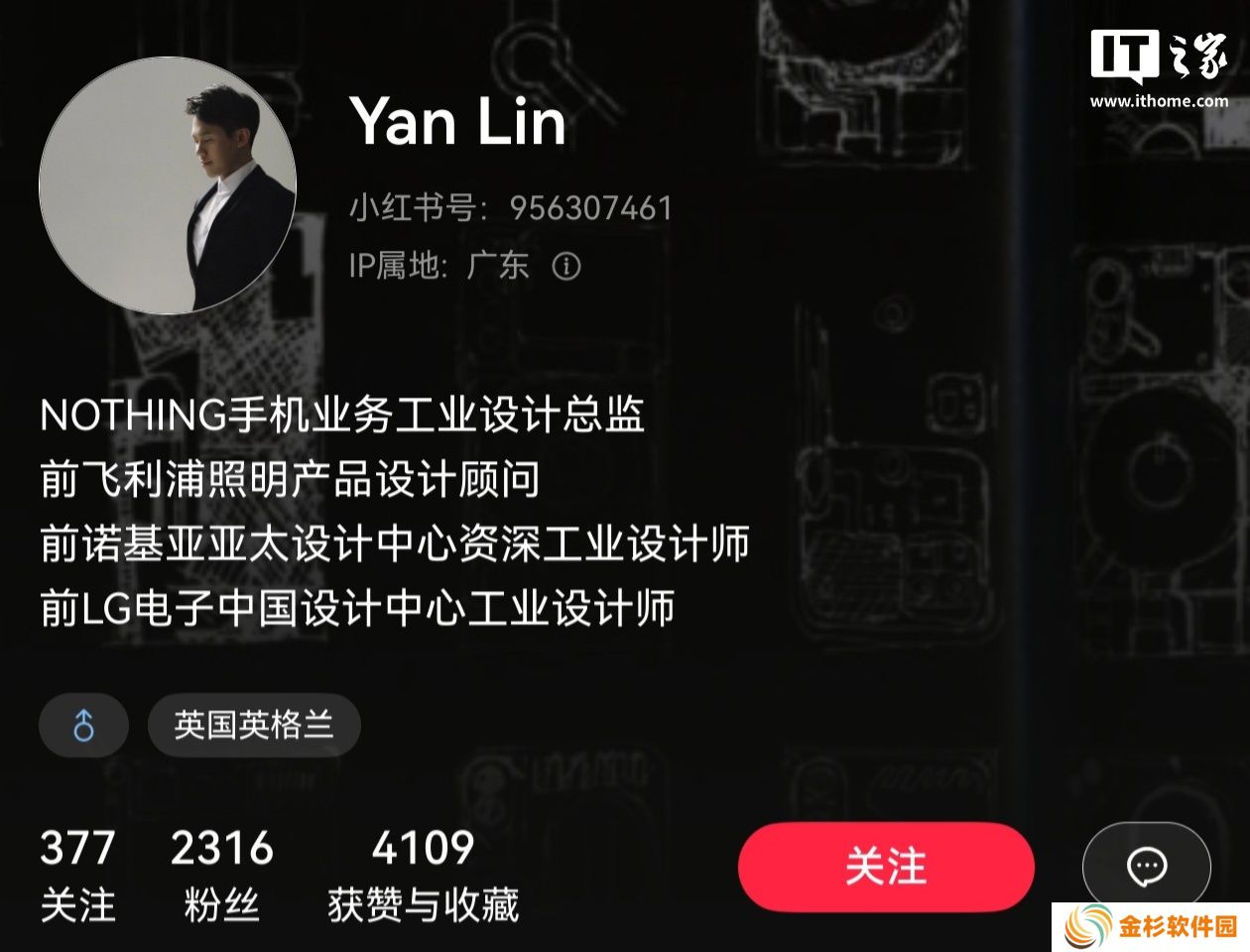The height and width of the screenshot is (952, 1250).
Task: Tap the 英国英格兰 location chip
Action: (x=254, y=725)
